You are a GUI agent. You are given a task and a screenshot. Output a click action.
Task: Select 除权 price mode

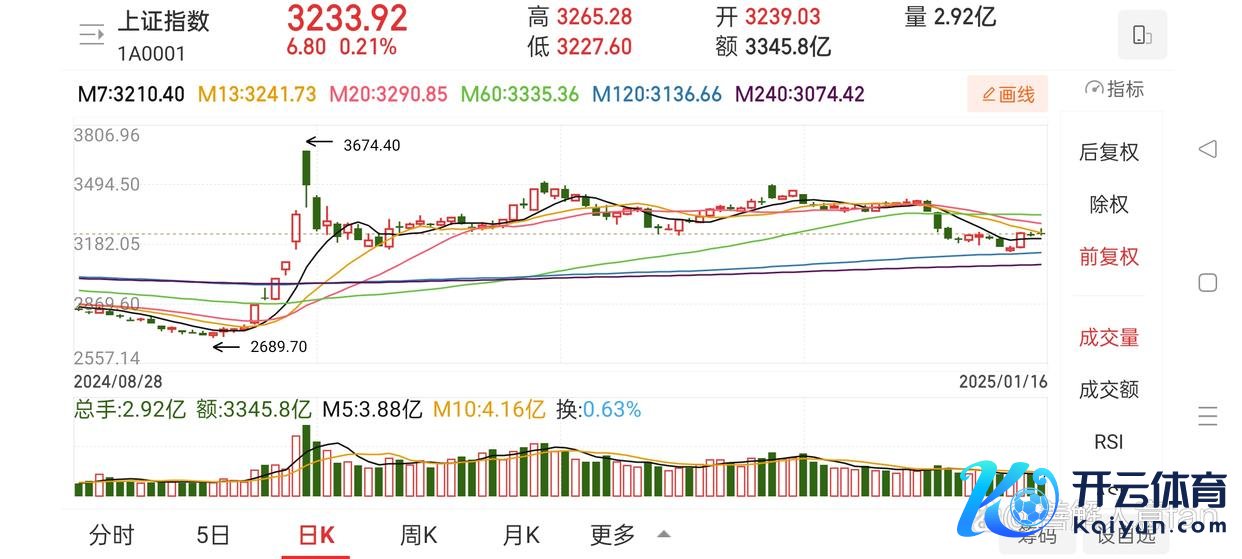[1108, 204]
